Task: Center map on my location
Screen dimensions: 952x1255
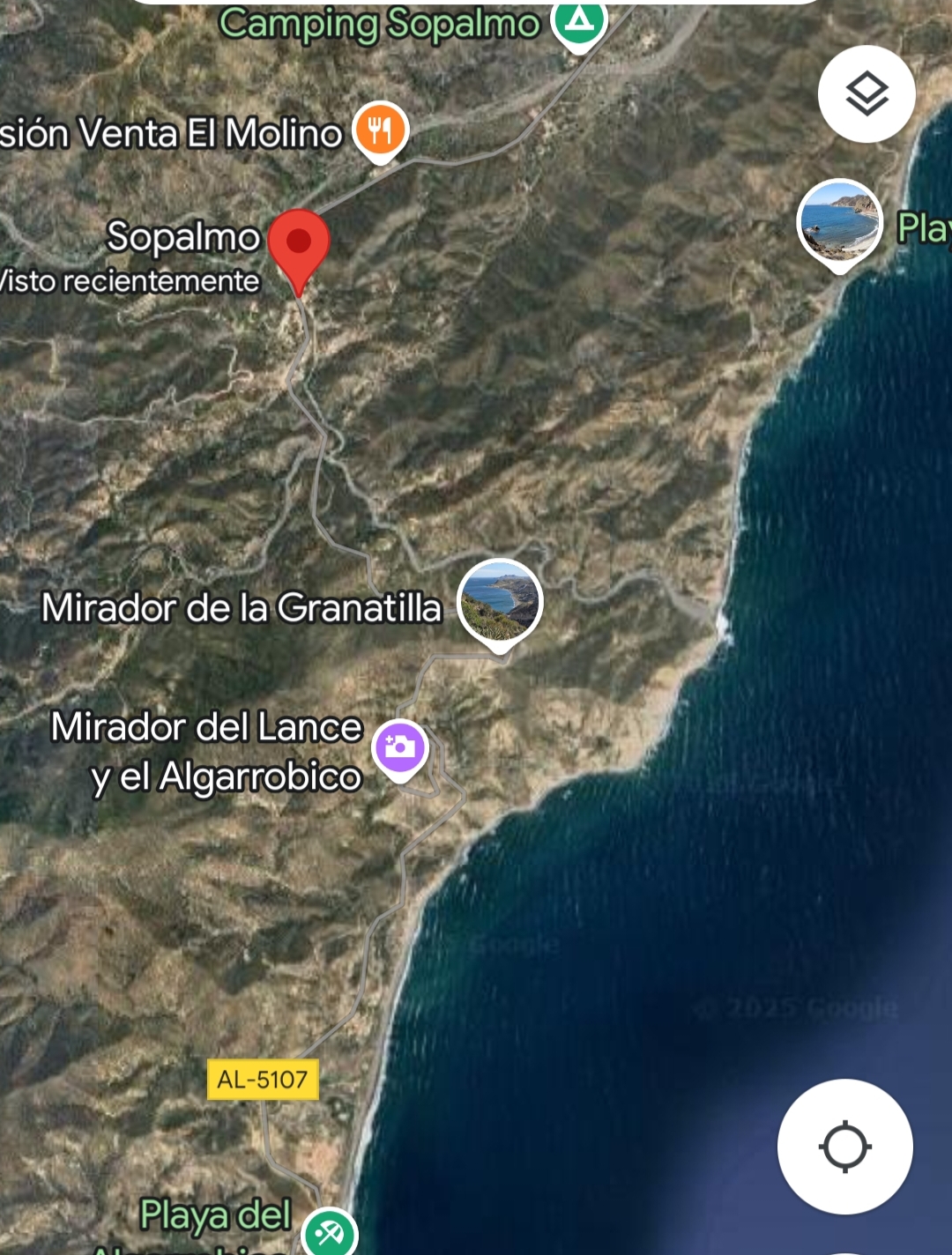Action: click(x=844, y=1147)
